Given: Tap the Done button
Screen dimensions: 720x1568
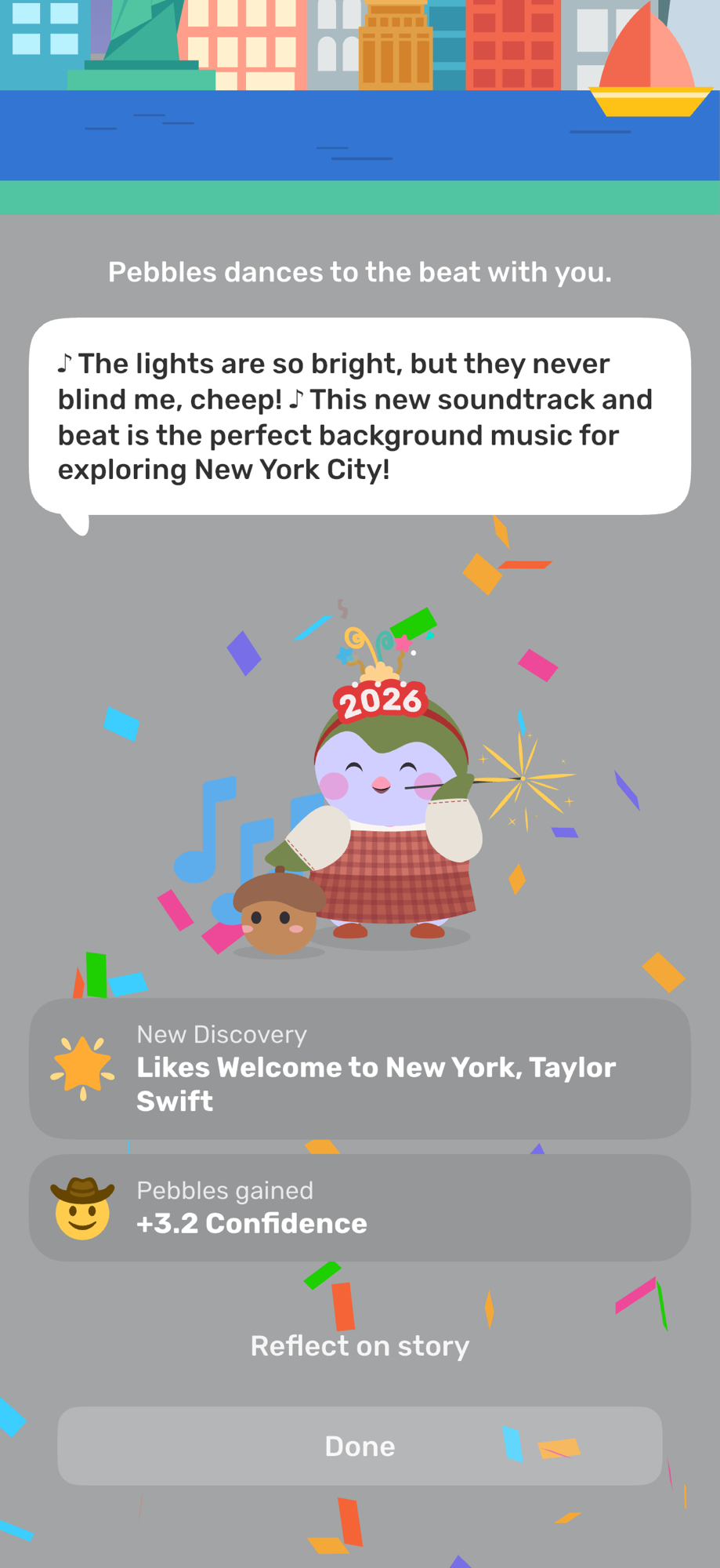Looking at the screenshot, I should coord(360,1446).
